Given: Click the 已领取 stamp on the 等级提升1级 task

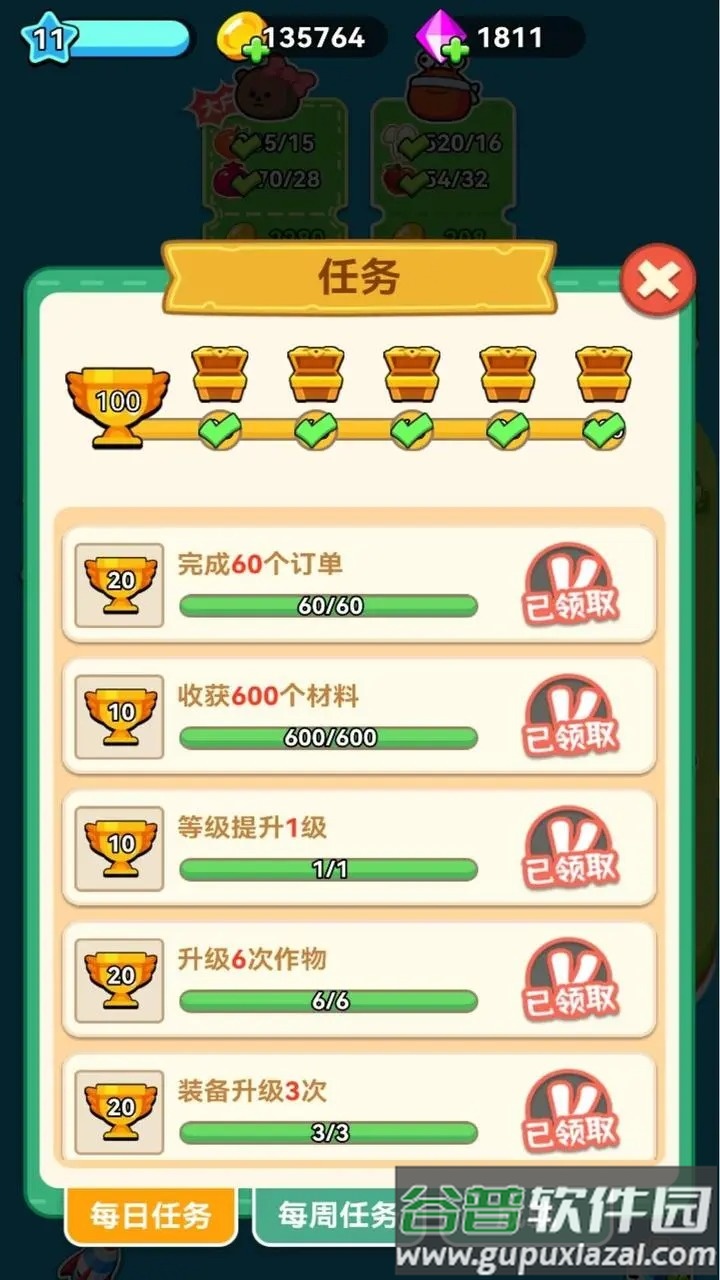Looking at the screenshot, I should [x=568, y=850].
